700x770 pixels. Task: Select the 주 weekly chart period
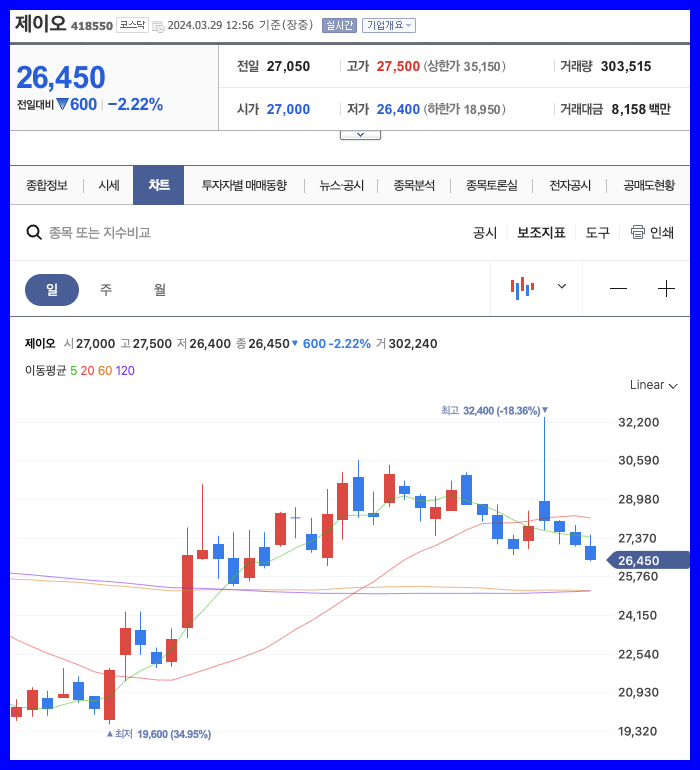[x=106, y=289]
